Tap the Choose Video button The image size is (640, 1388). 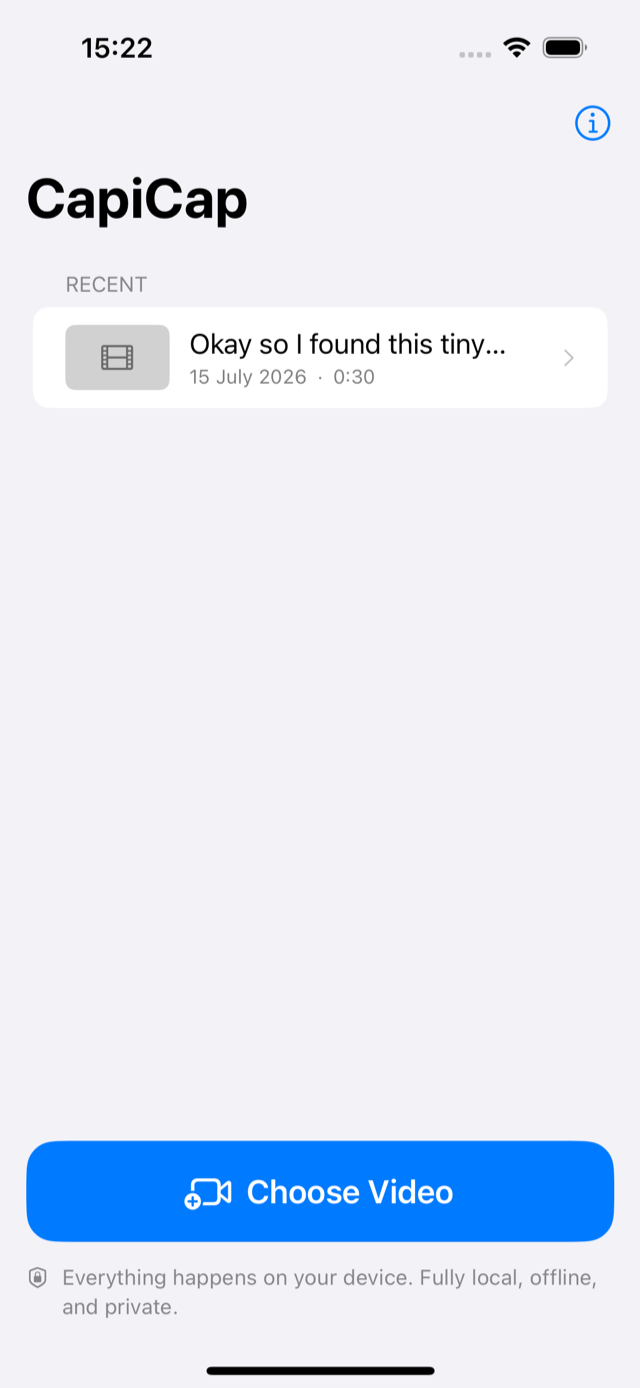point(320,1191)
